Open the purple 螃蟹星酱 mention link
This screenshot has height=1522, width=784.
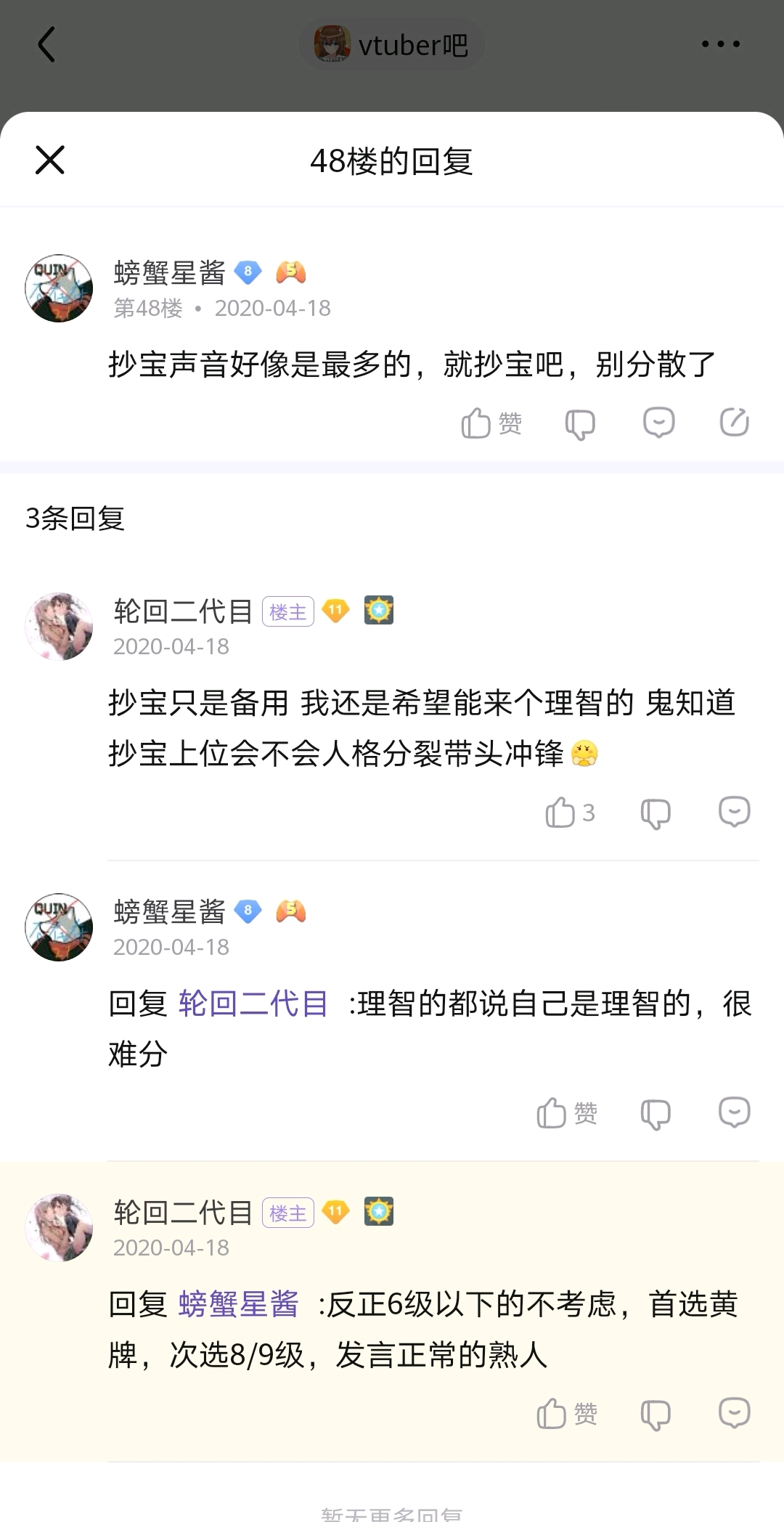(x=238, y=1304)
